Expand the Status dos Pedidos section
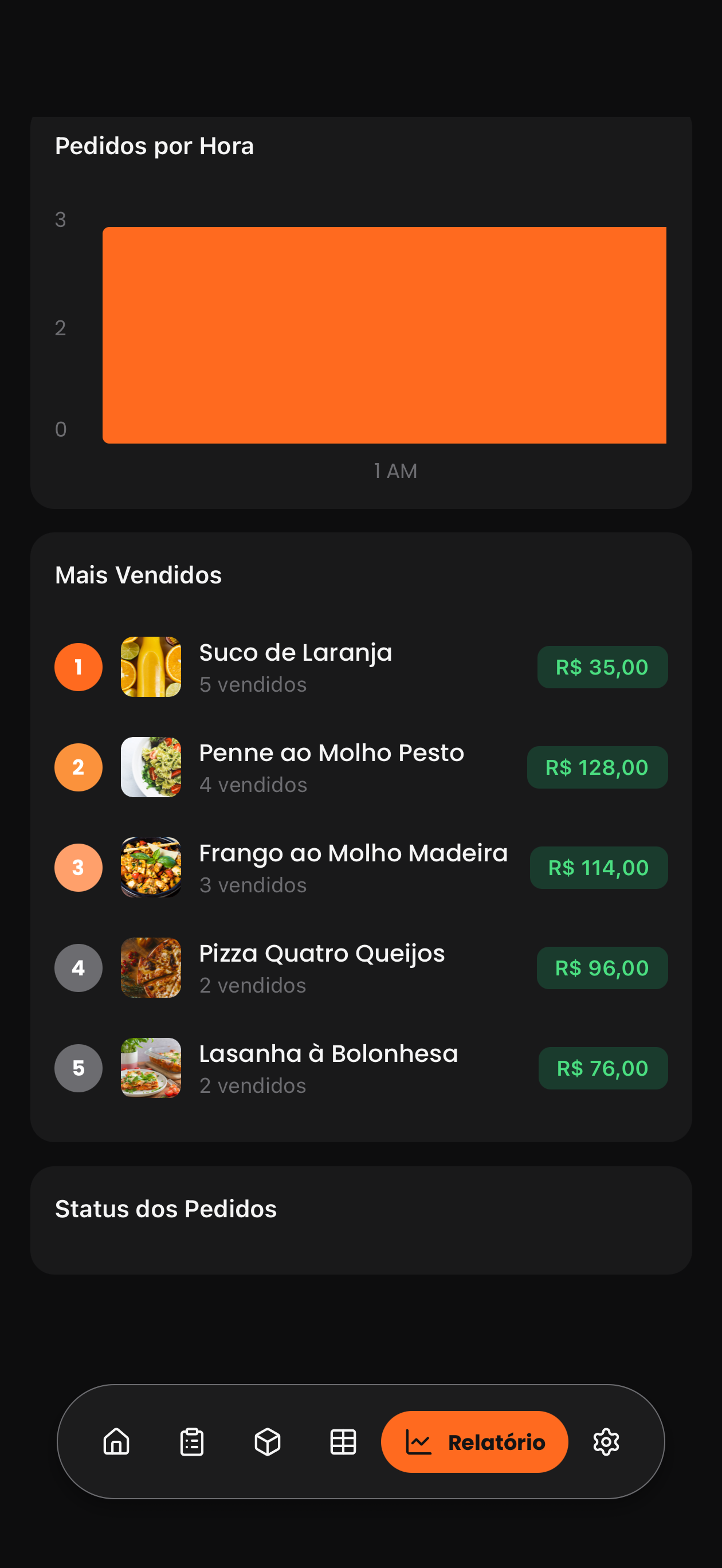Image resolution: width=722 pixels, height=1568 pixels. click(166, 1208)
